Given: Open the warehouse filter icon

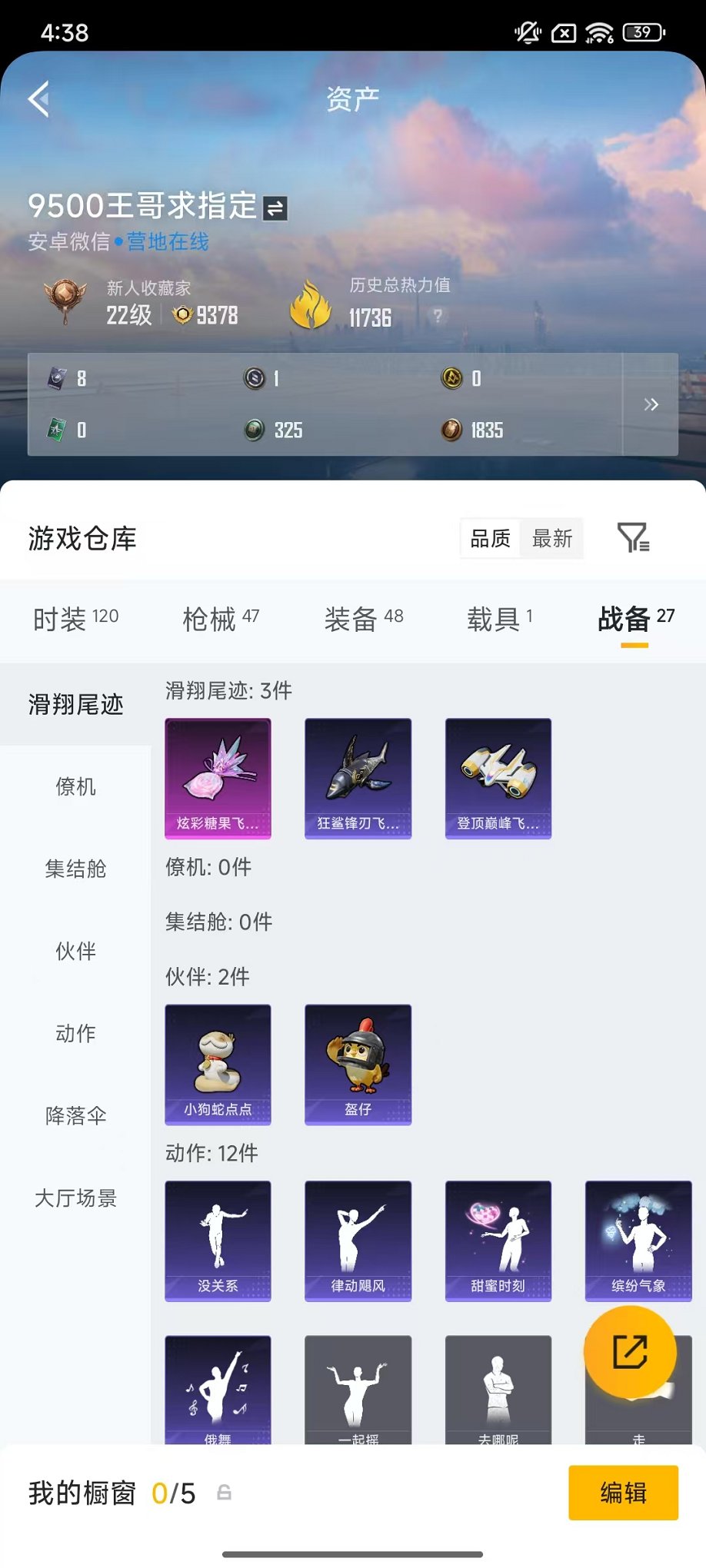Looking at the screenshot, I should click(633, 538).
